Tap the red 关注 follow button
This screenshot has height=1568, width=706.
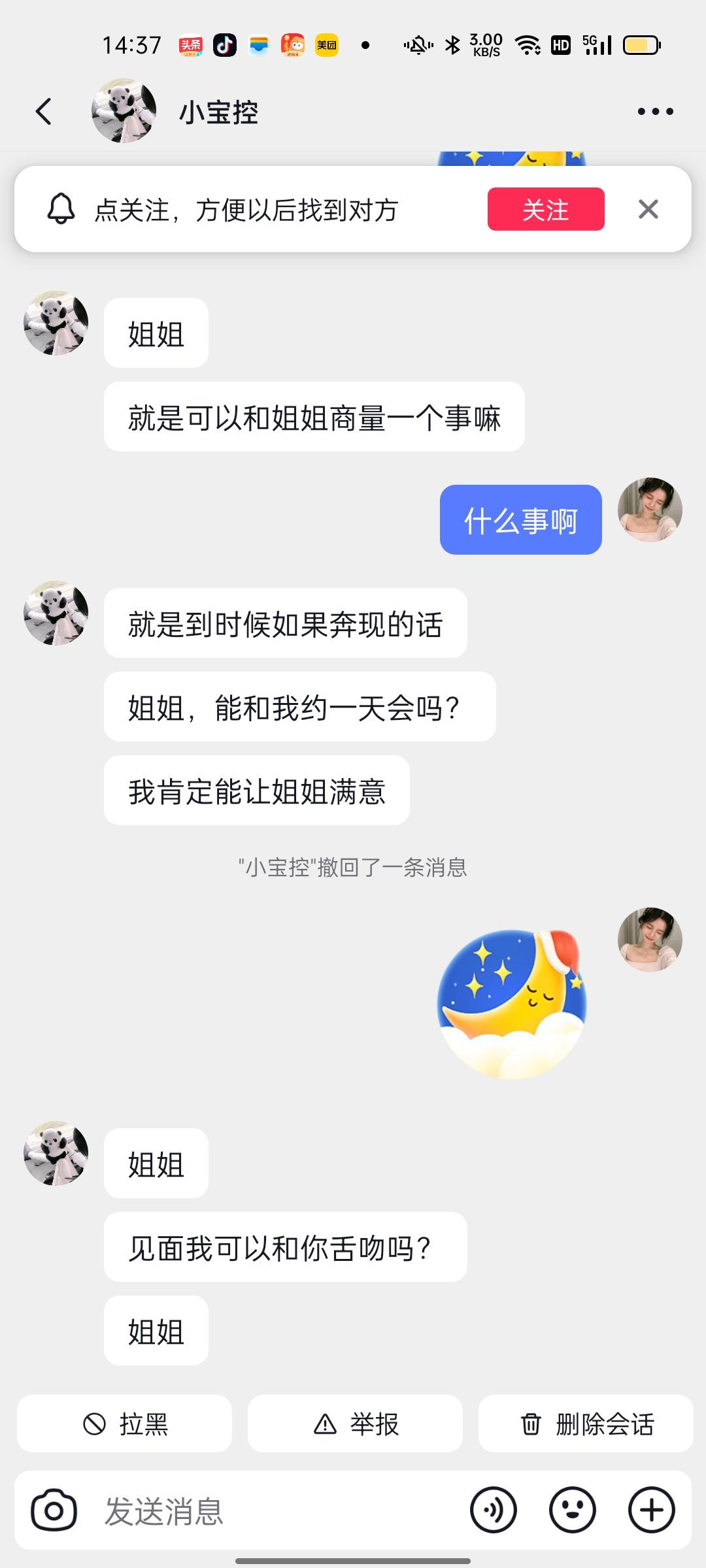(x=546, y=210)
